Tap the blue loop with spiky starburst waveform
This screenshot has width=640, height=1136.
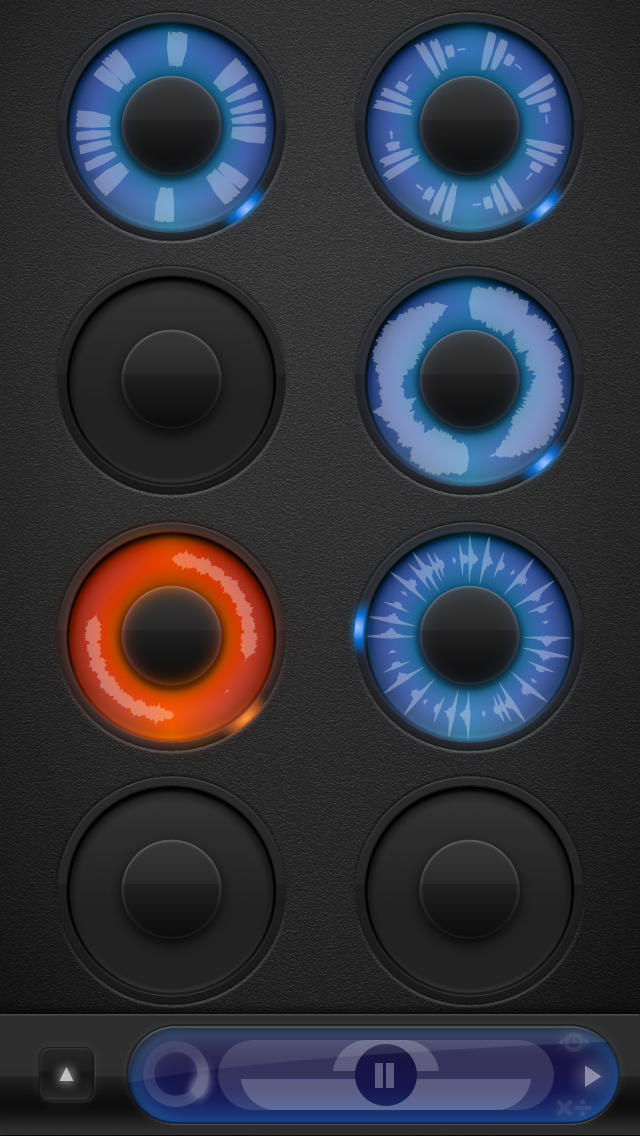pos(469,635)
